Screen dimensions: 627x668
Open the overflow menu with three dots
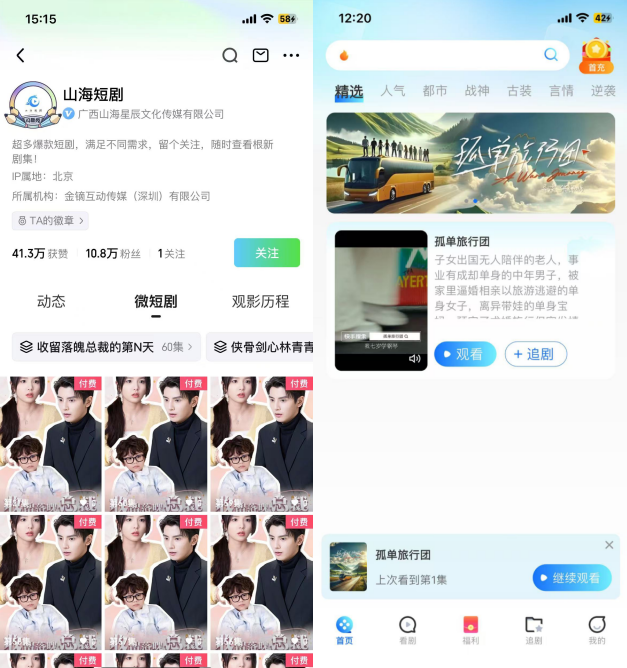click(x=291, y=56)
